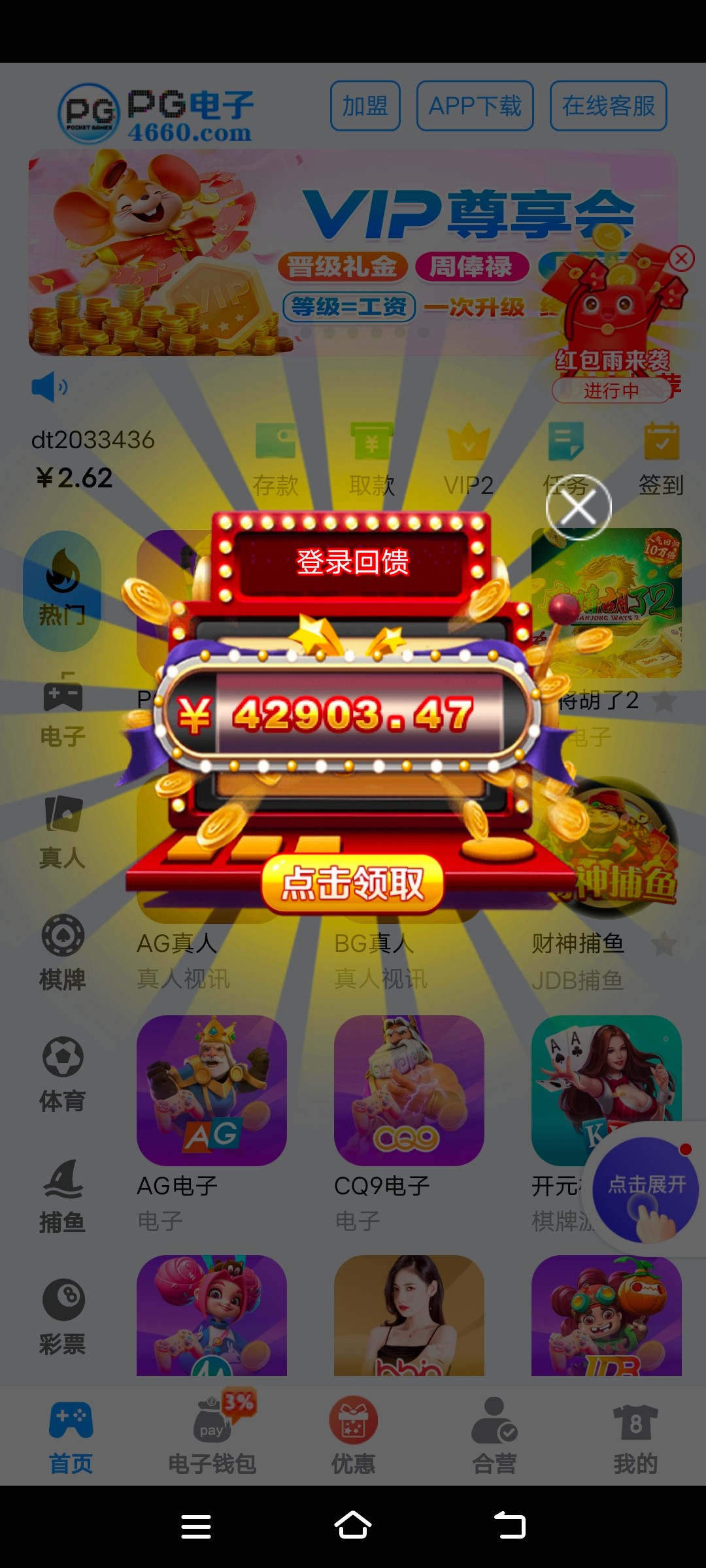Select the 棋牌 category
The image size is (706, 1568).
click(x=62, y=953)
